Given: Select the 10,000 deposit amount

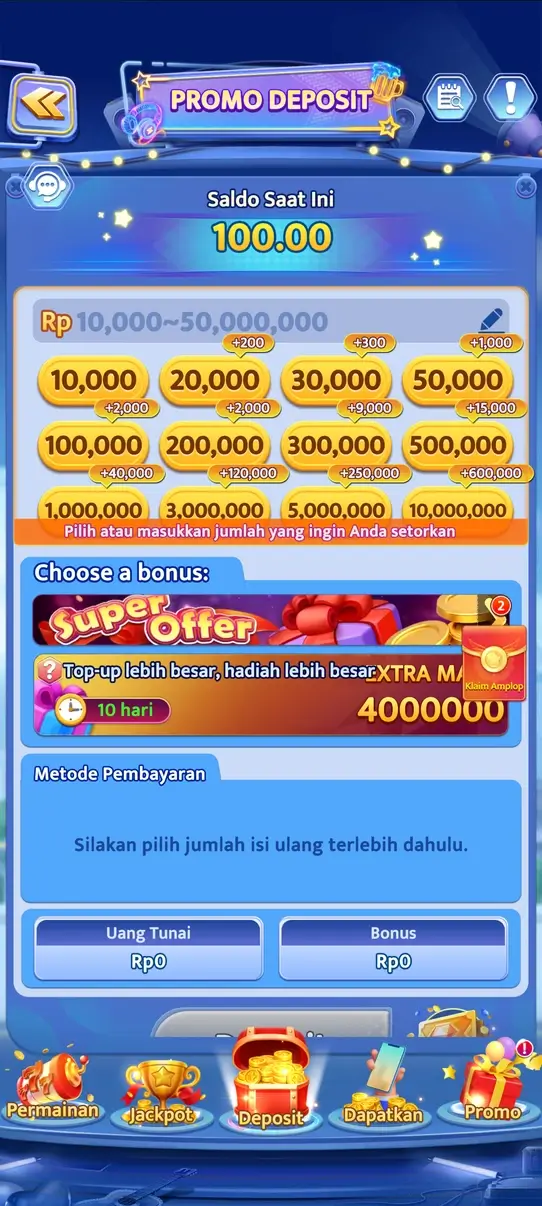Looking at the screenshot, I should click(93, 381).
